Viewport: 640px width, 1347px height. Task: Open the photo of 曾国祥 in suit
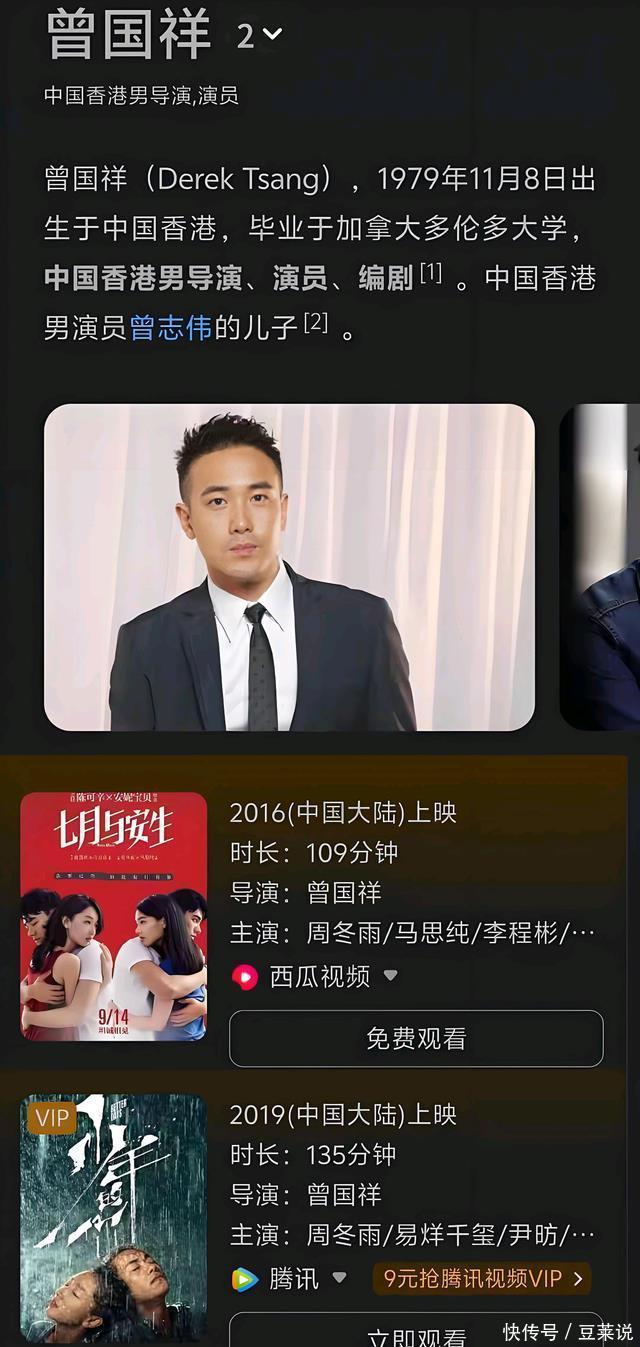(289, 567)
